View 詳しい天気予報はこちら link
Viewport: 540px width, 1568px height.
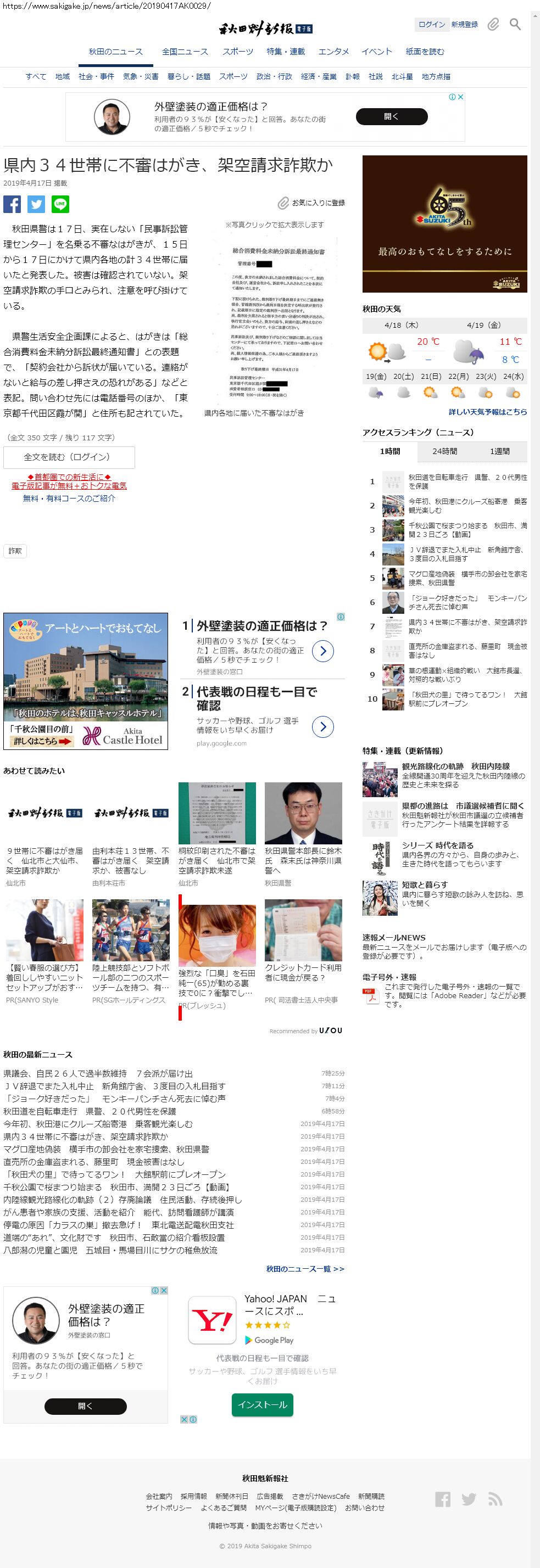tap(488, 412)
